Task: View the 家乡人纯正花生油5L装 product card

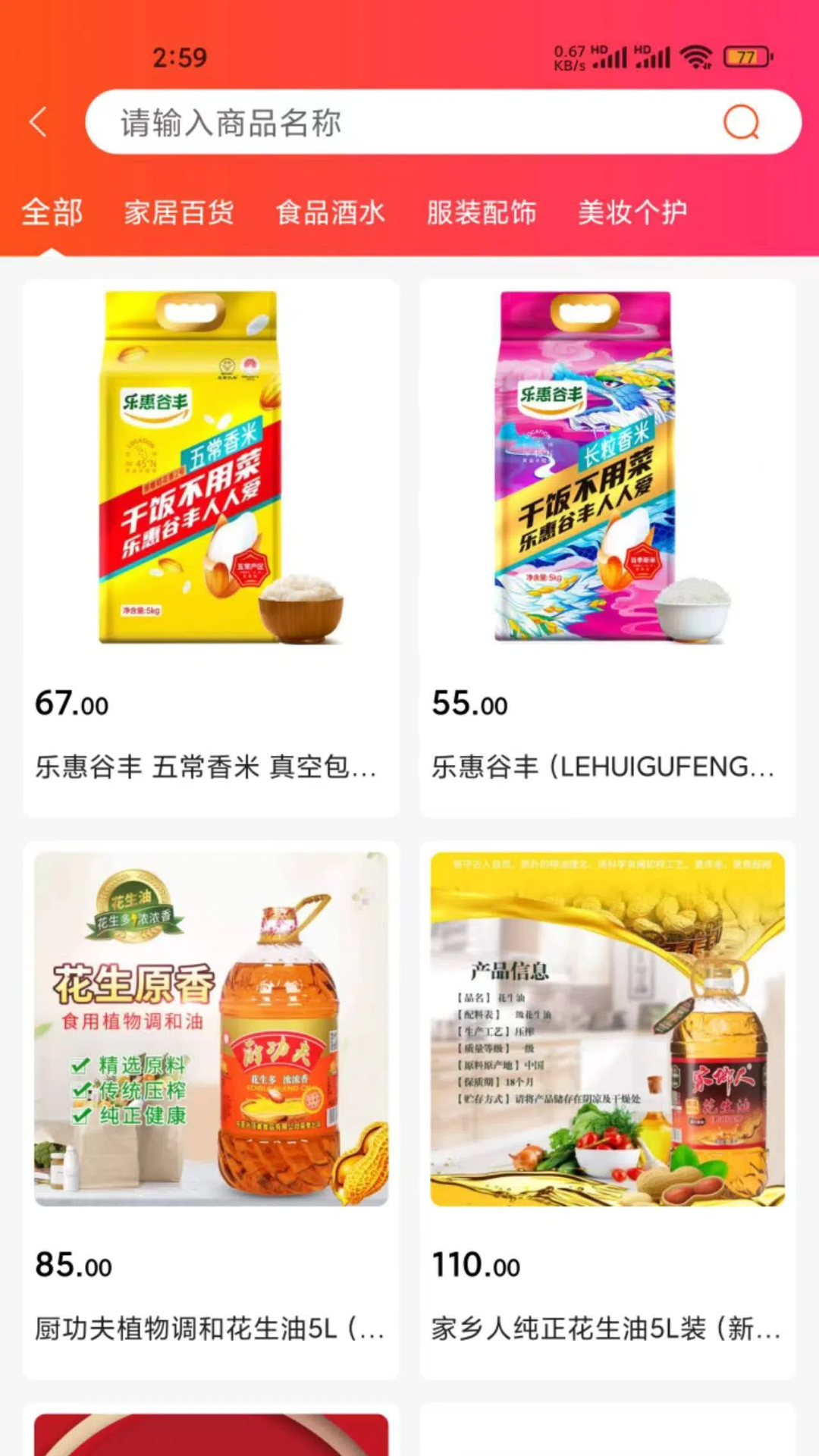Action: (x=607, y=1109)
